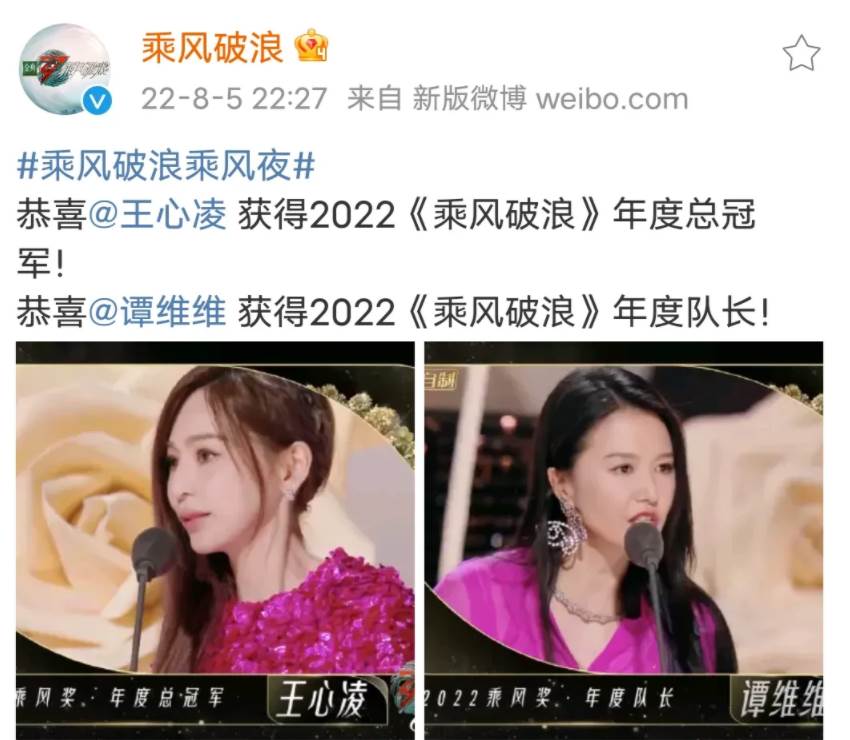Open the 乘风破浪 profile avatar
Image resolution: width=850 pixels, height=740 pixels.
65,67
